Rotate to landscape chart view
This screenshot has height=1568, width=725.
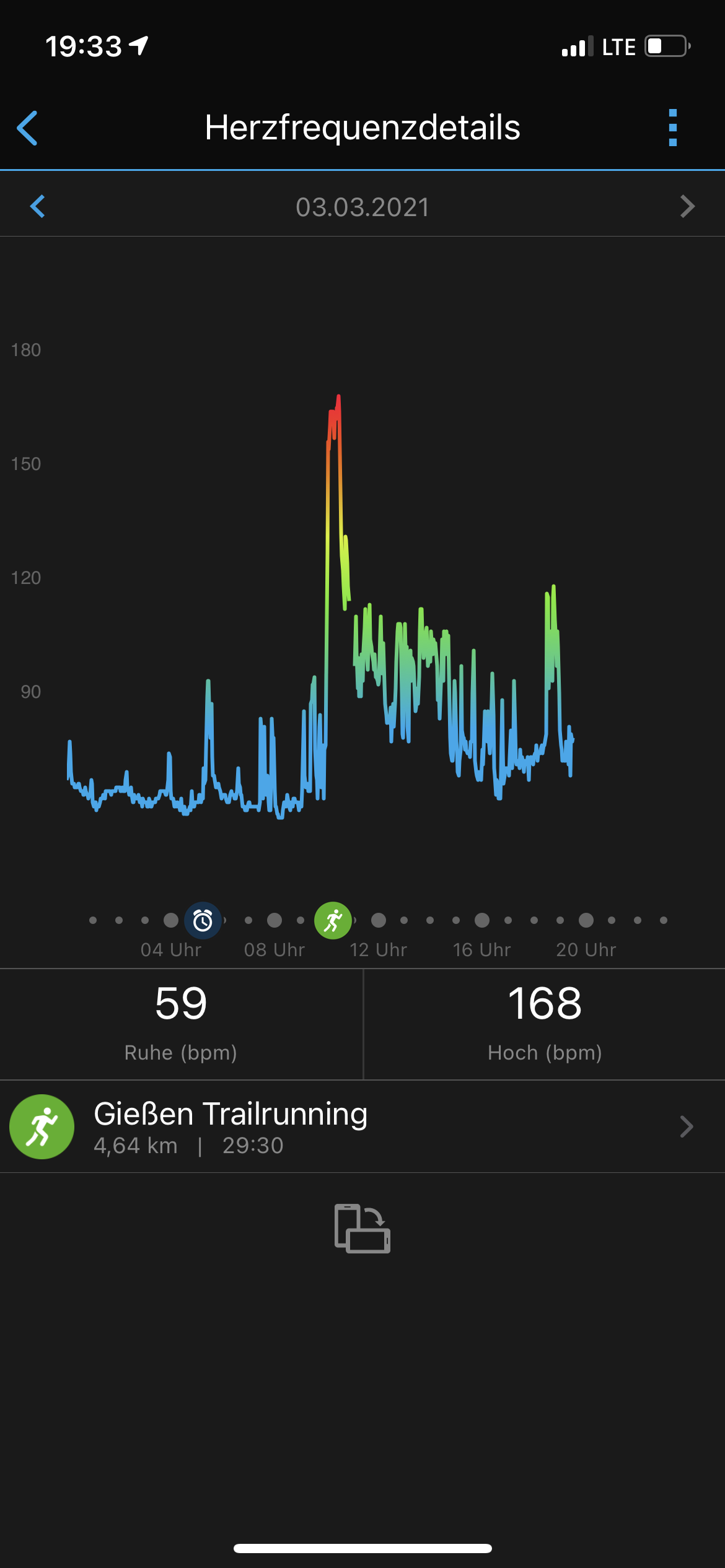tap(362, 1228)
